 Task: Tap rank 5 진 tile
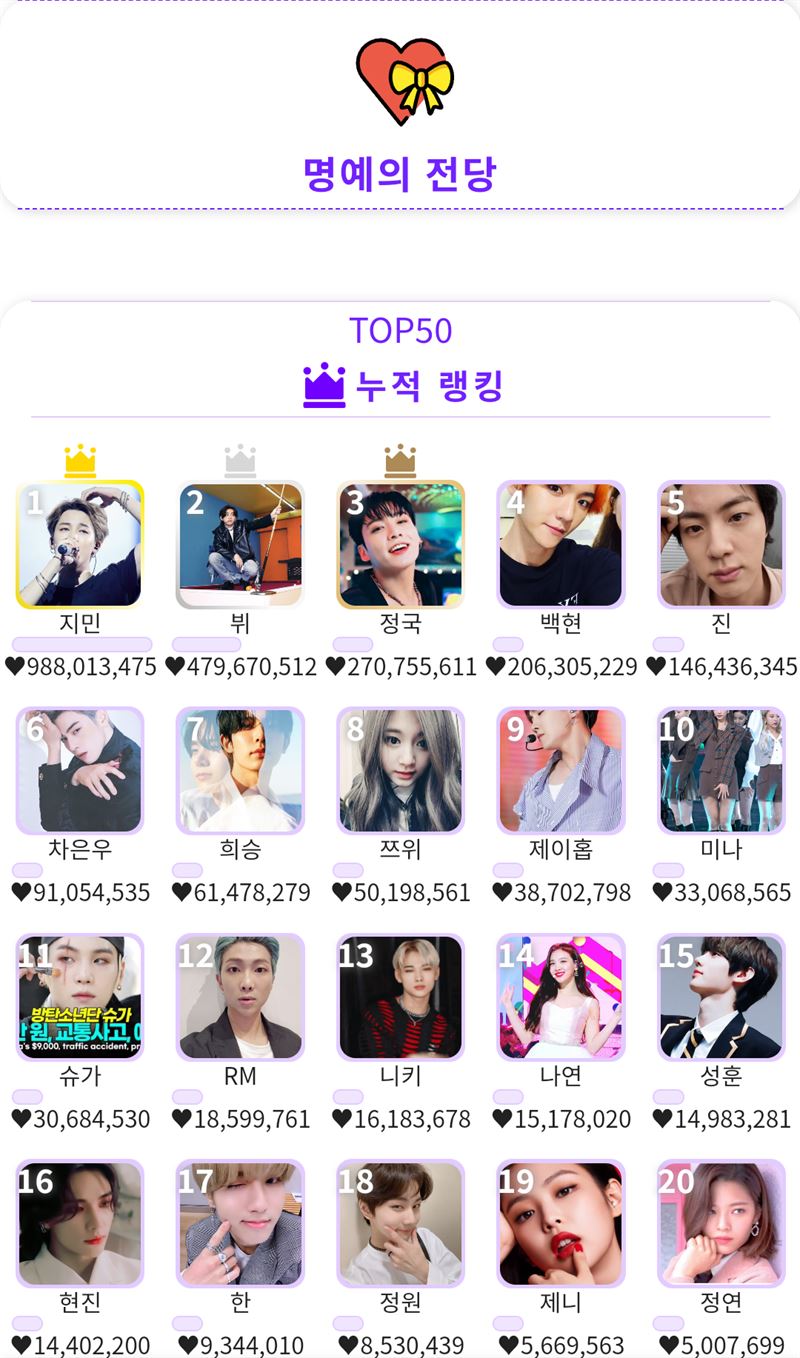coord(721,545)
